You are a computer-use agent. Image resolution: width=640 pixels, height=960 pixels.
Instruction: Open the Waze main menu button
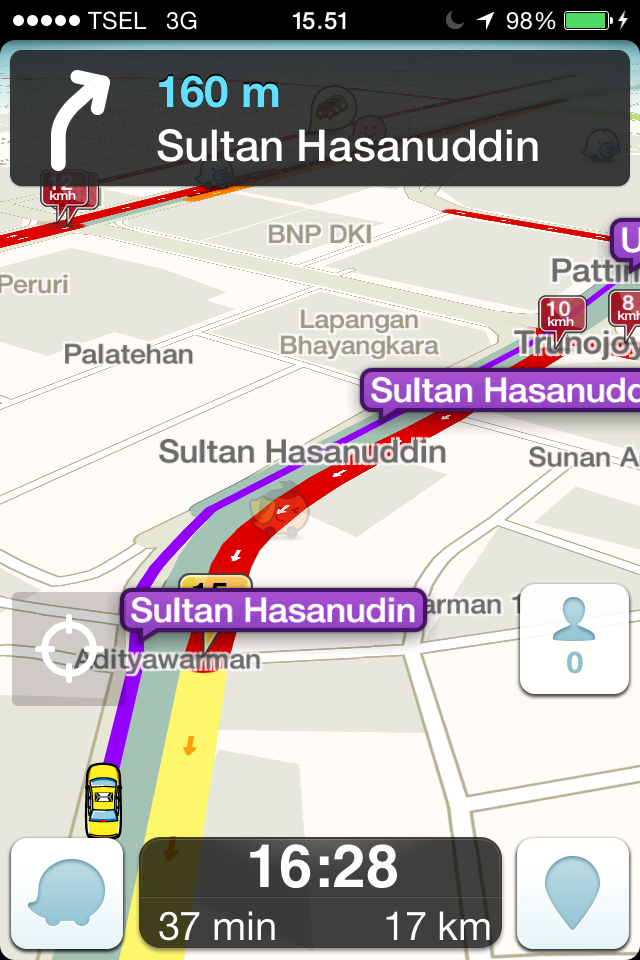click(66, 893)
